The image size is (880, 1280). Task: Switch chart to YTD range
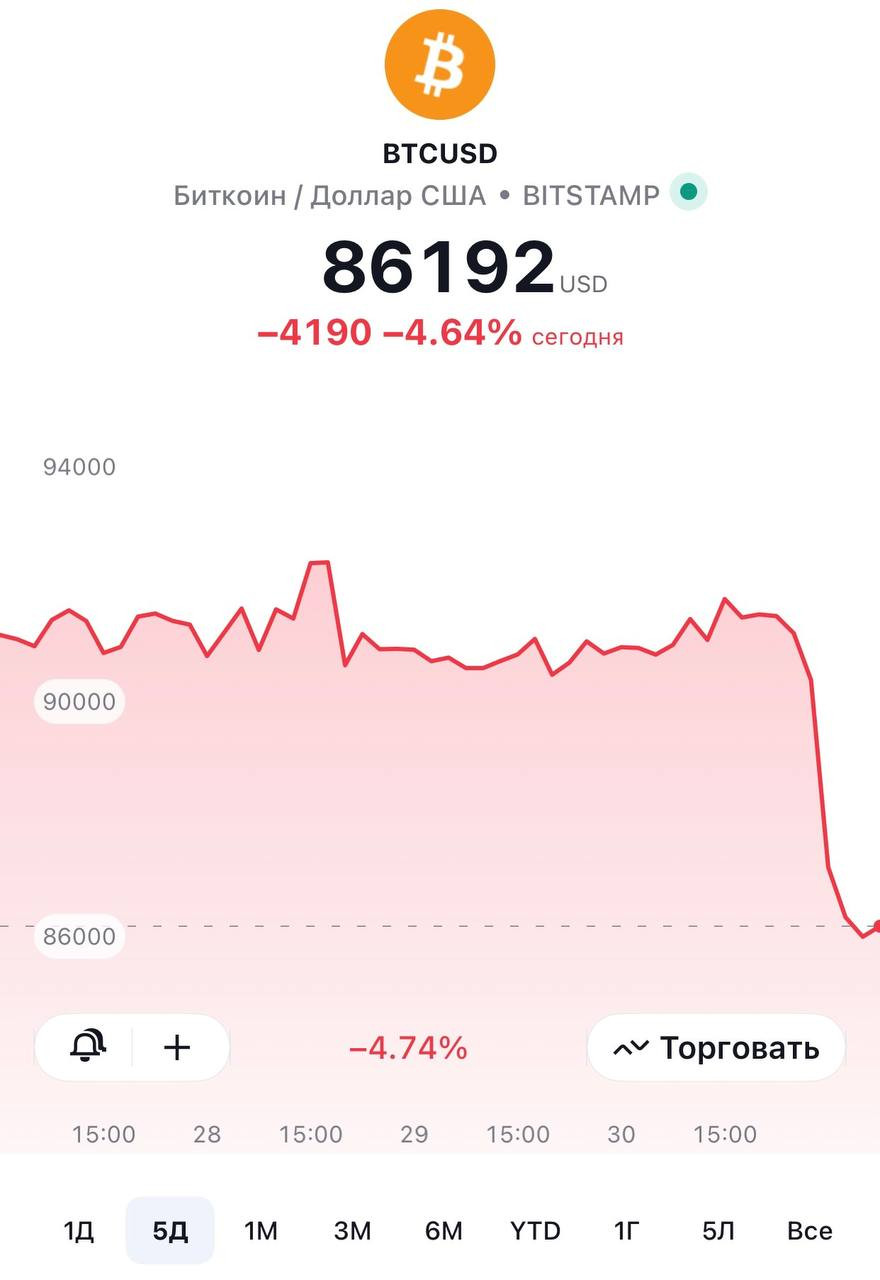pos(535,1230)
